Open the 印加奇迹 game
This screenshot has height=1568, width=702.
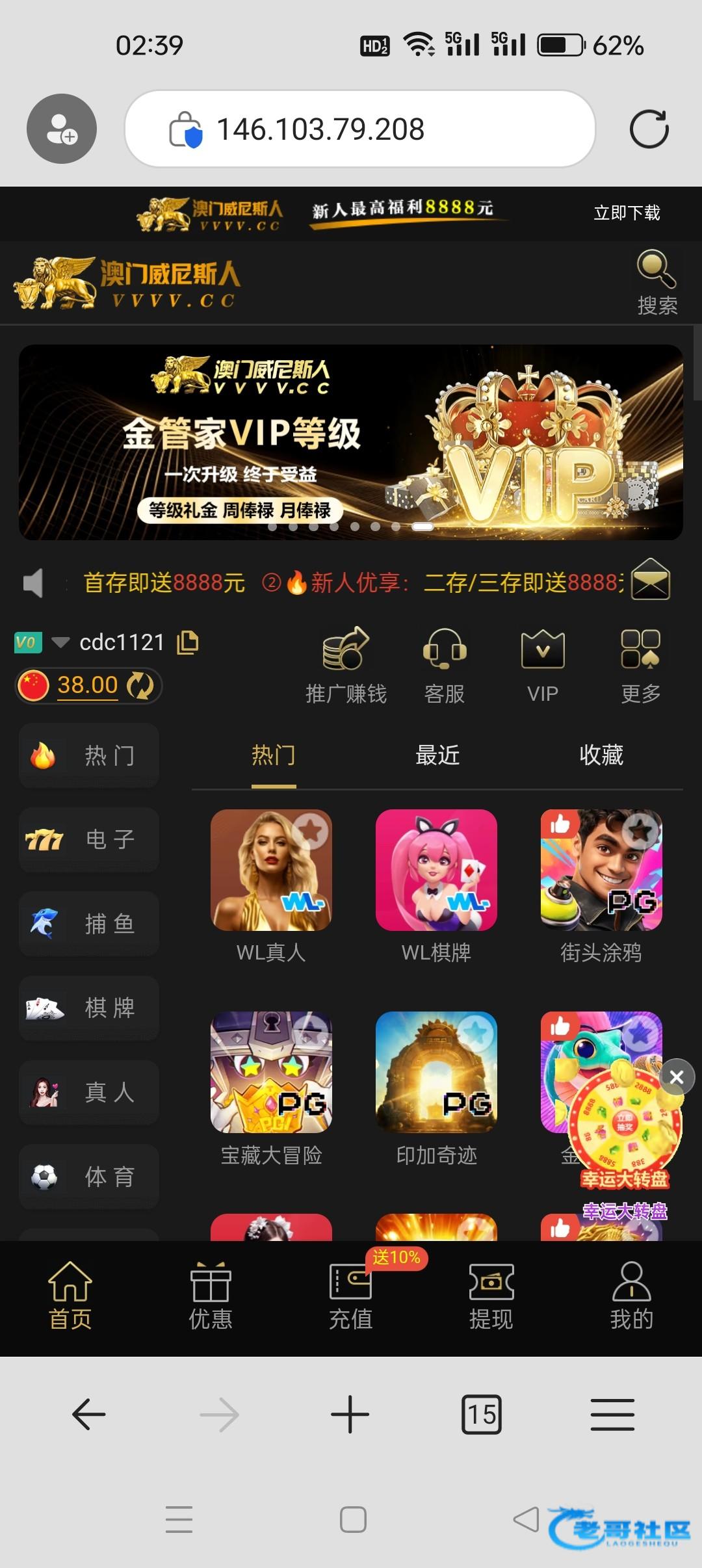436,1072
